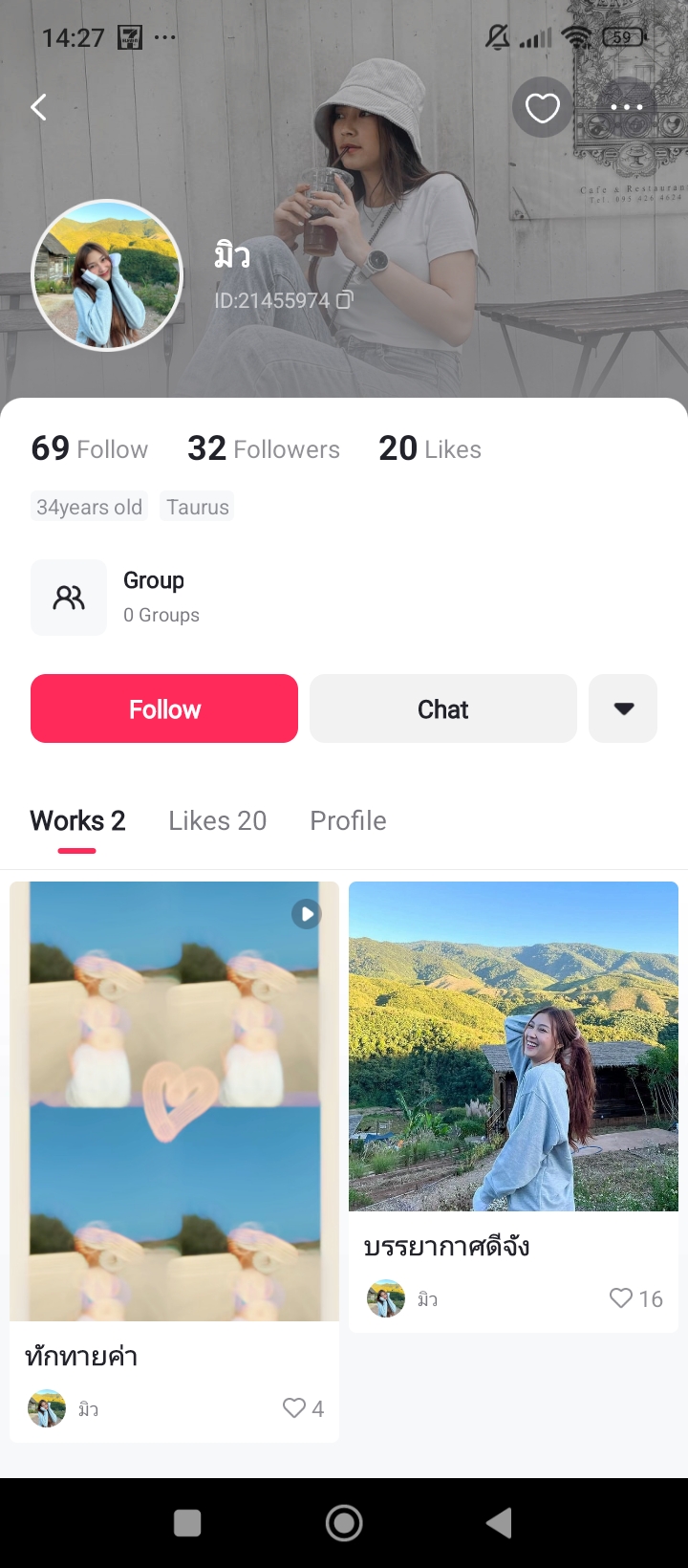Follow this user
The width and height of the screenshot is (688, 1568).
[x=164, y=708]
